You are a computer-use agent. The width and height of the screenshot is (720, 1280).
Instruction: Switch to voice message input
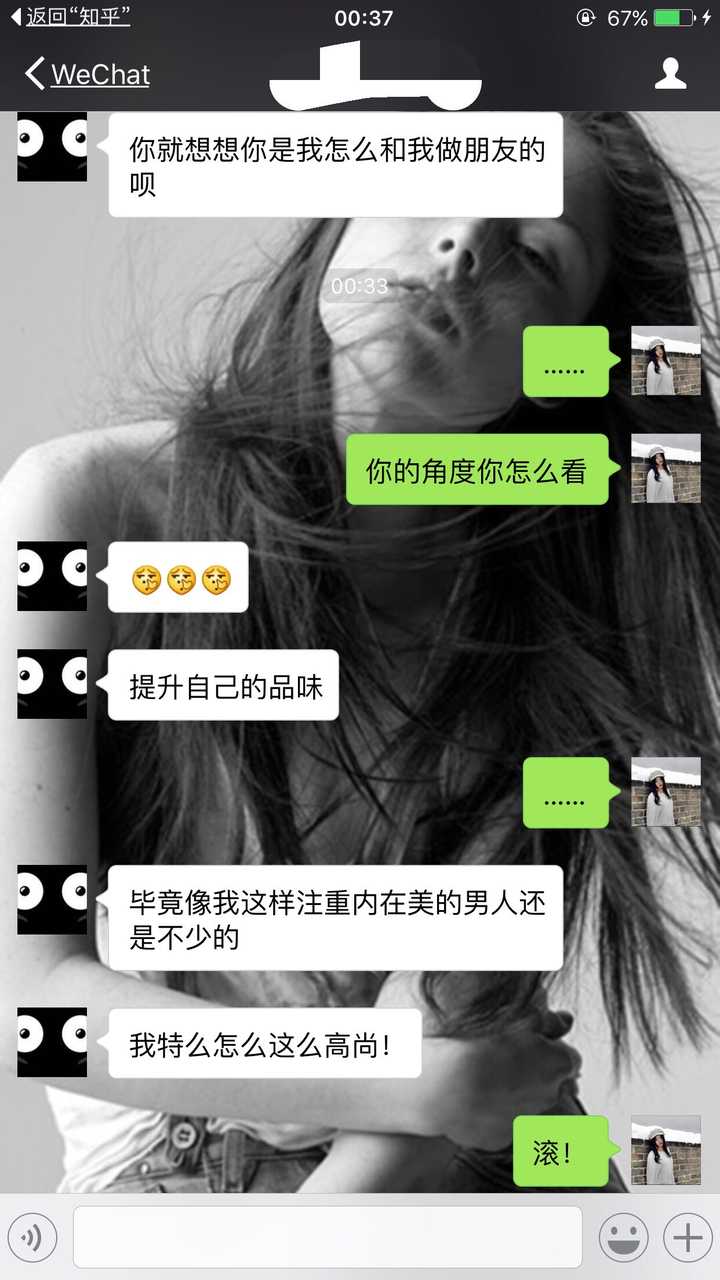click(x=33, y=1238)
